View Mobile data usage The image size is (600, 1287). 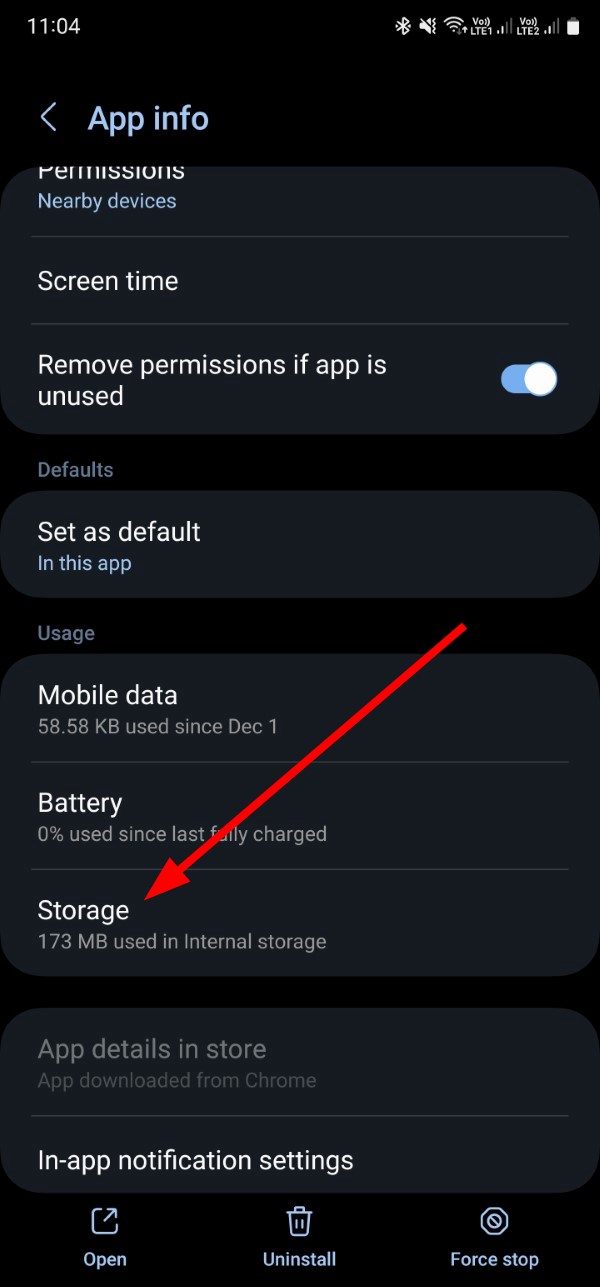[300, 709]
